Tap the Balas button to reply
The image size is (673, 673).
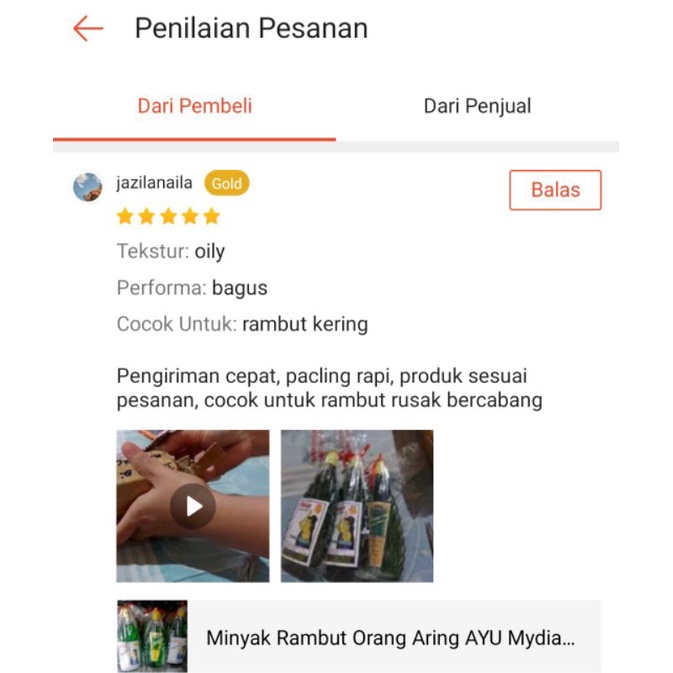[x=555, y=190]
